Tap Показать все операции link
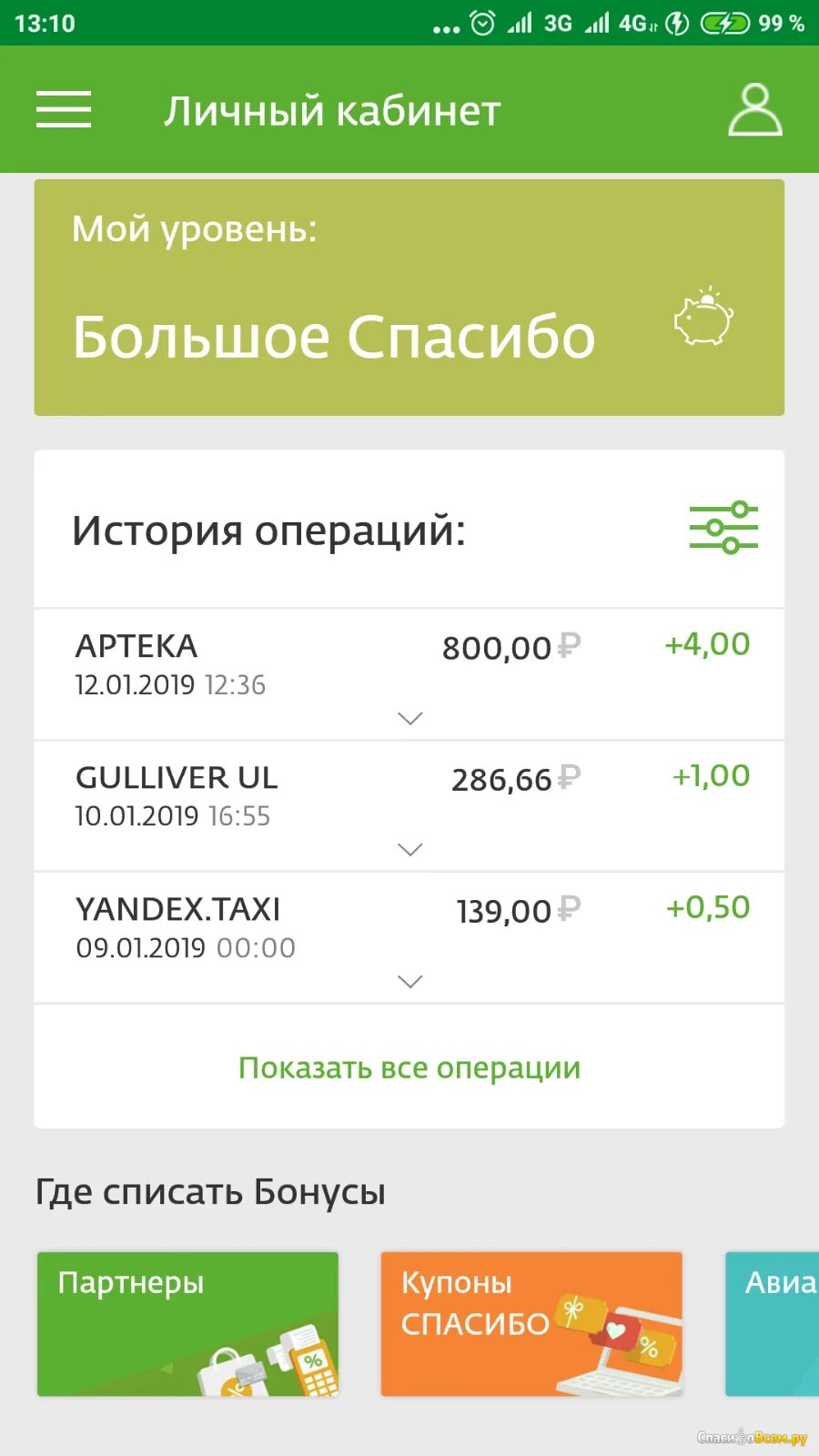819x1456 pixels. pos(409,1067)
